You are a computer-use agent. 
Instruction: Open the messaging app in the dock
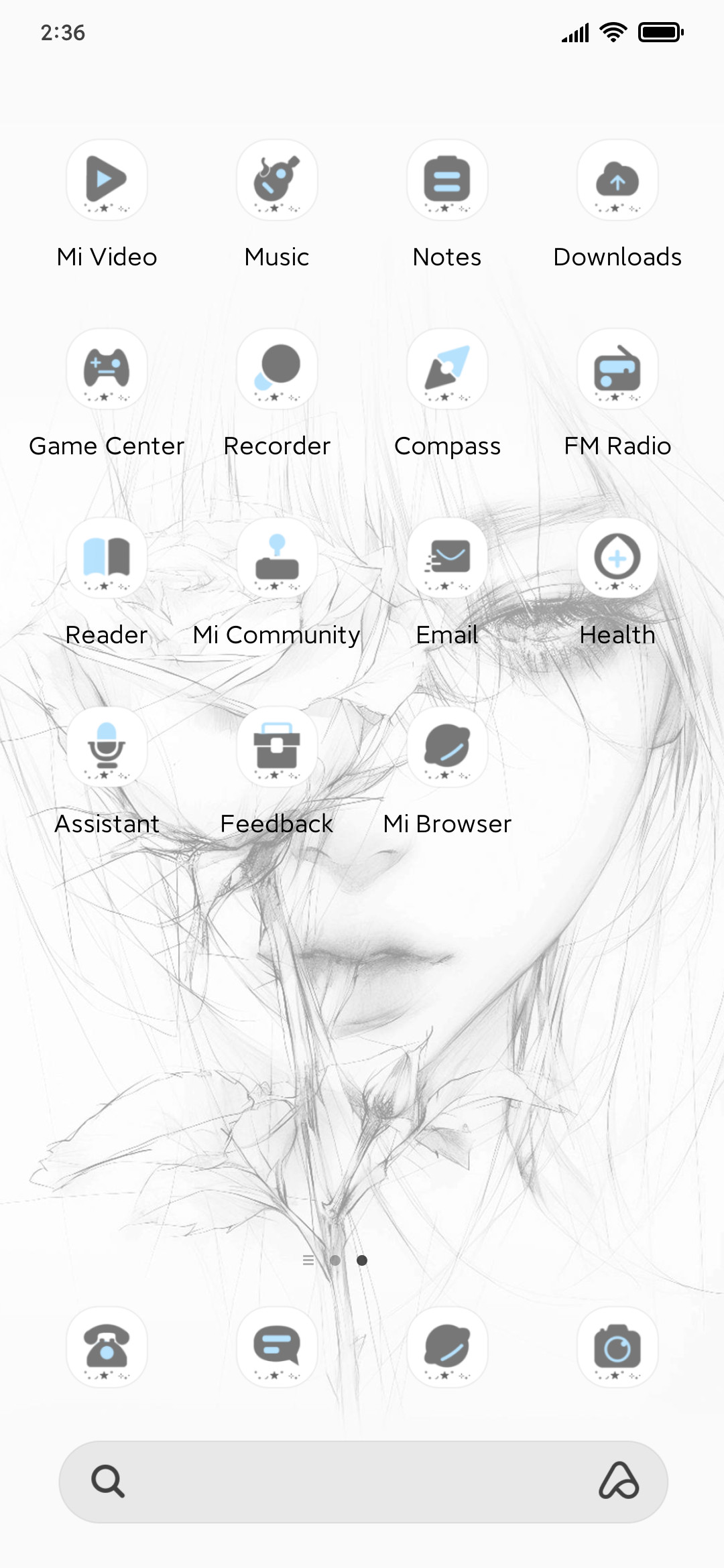pos(277,1347)
